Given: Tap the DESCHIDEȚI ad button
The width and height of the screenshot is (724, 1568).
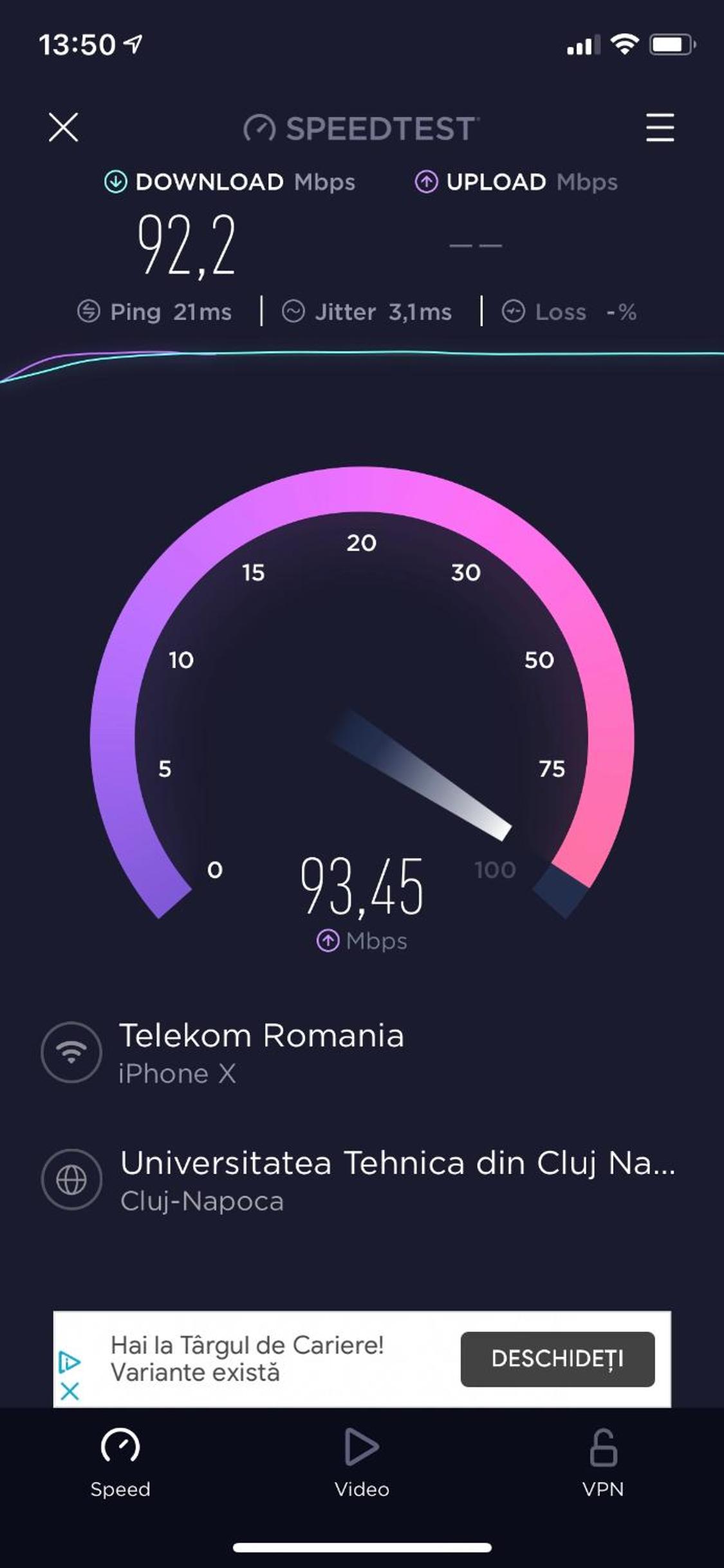Looking at the screenshot, I should point(557,1359).
